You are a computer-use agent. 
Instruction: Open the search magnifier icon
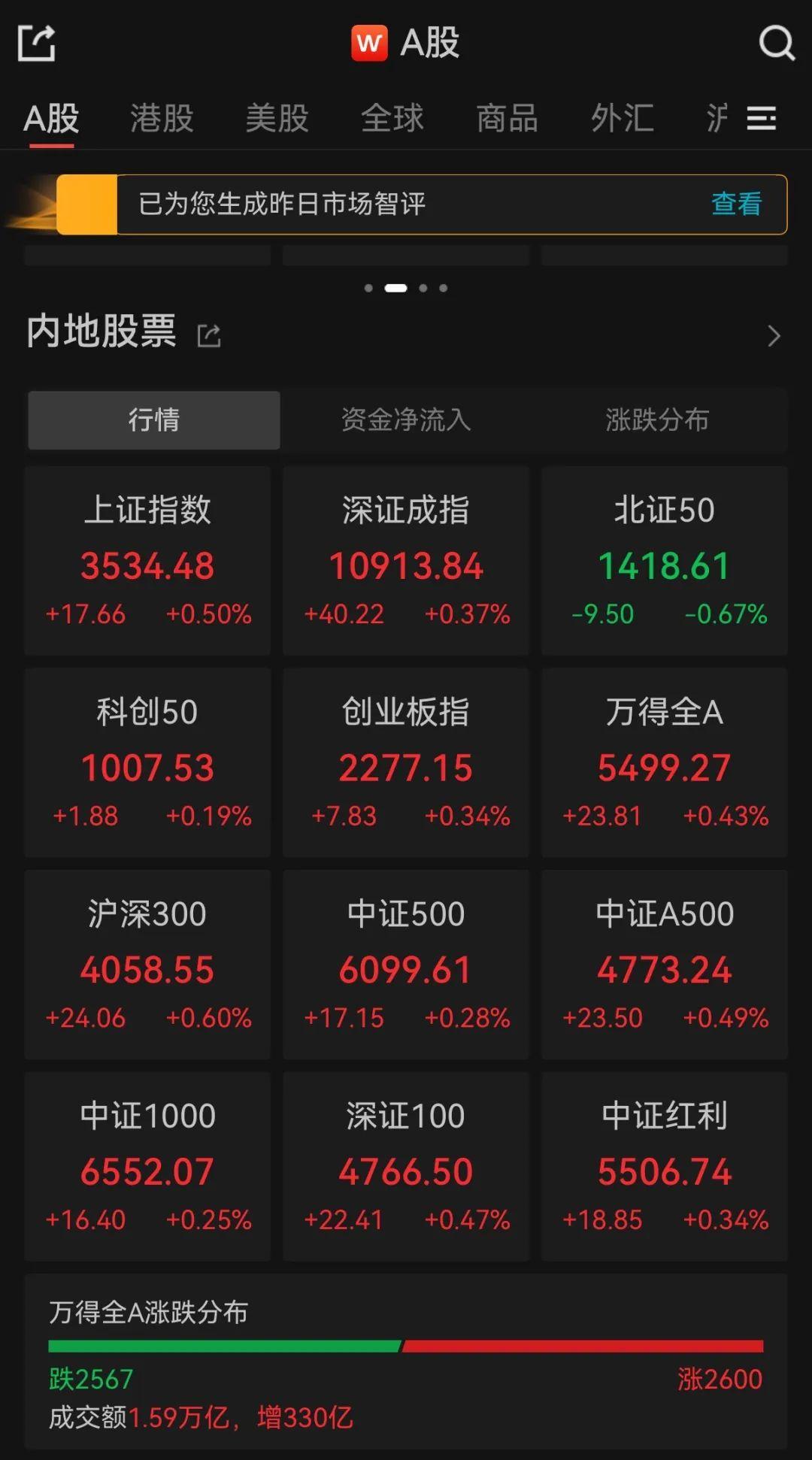tap(776, 43)
